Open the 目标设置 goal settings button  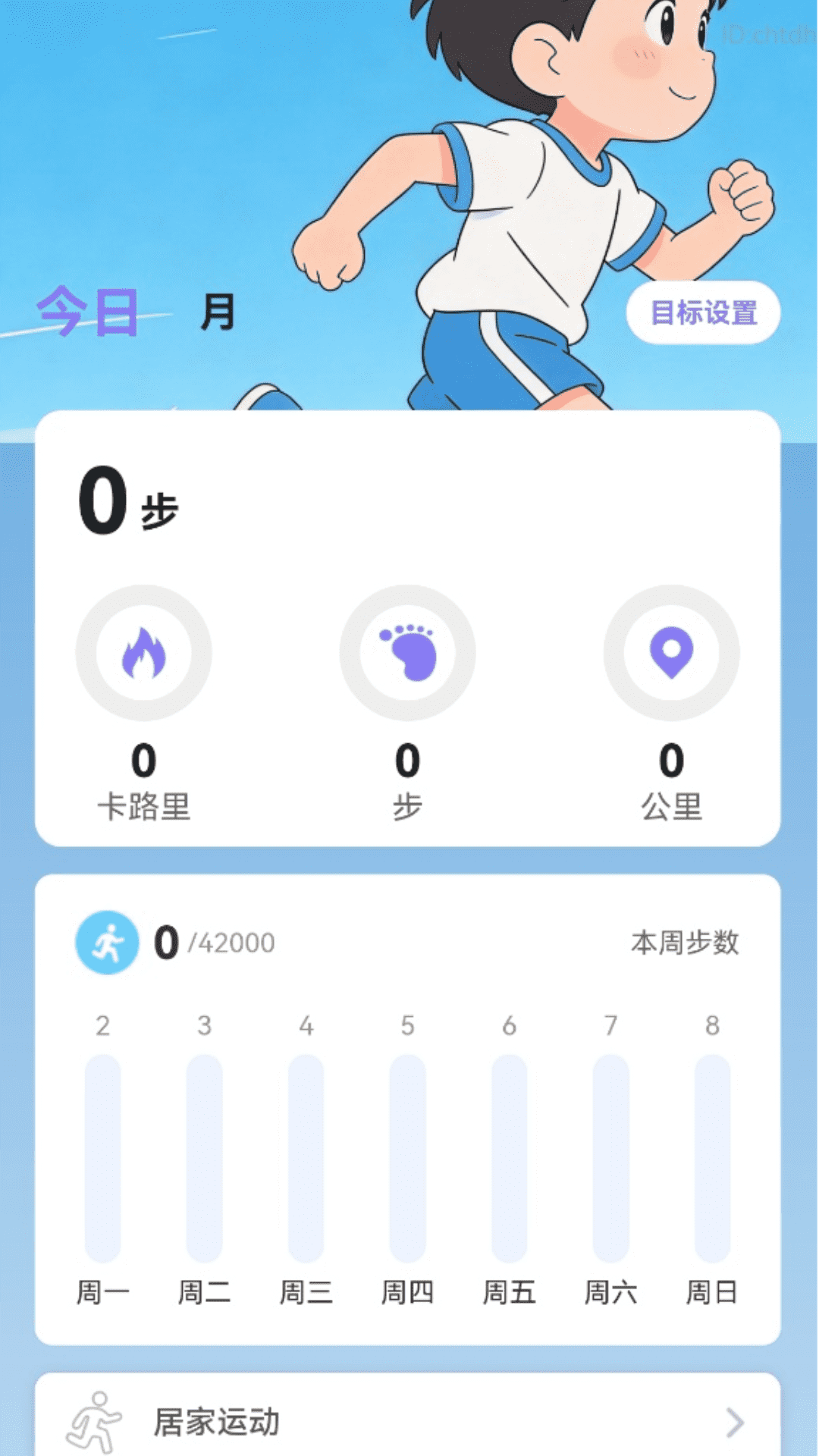(x=704, y=312)
